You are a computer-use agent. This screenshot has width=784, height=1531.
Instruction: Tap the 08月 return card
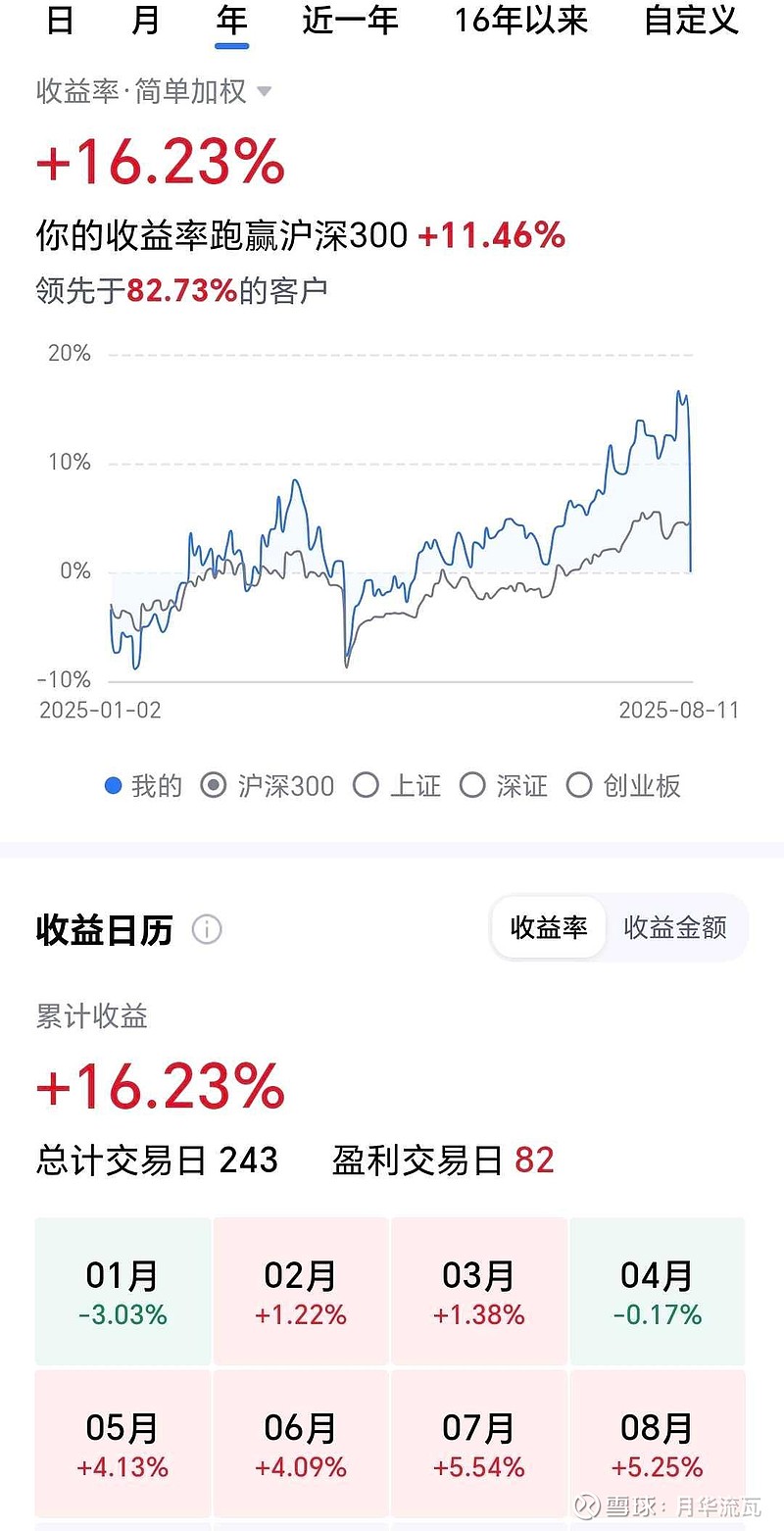[x=658, y=1444]
